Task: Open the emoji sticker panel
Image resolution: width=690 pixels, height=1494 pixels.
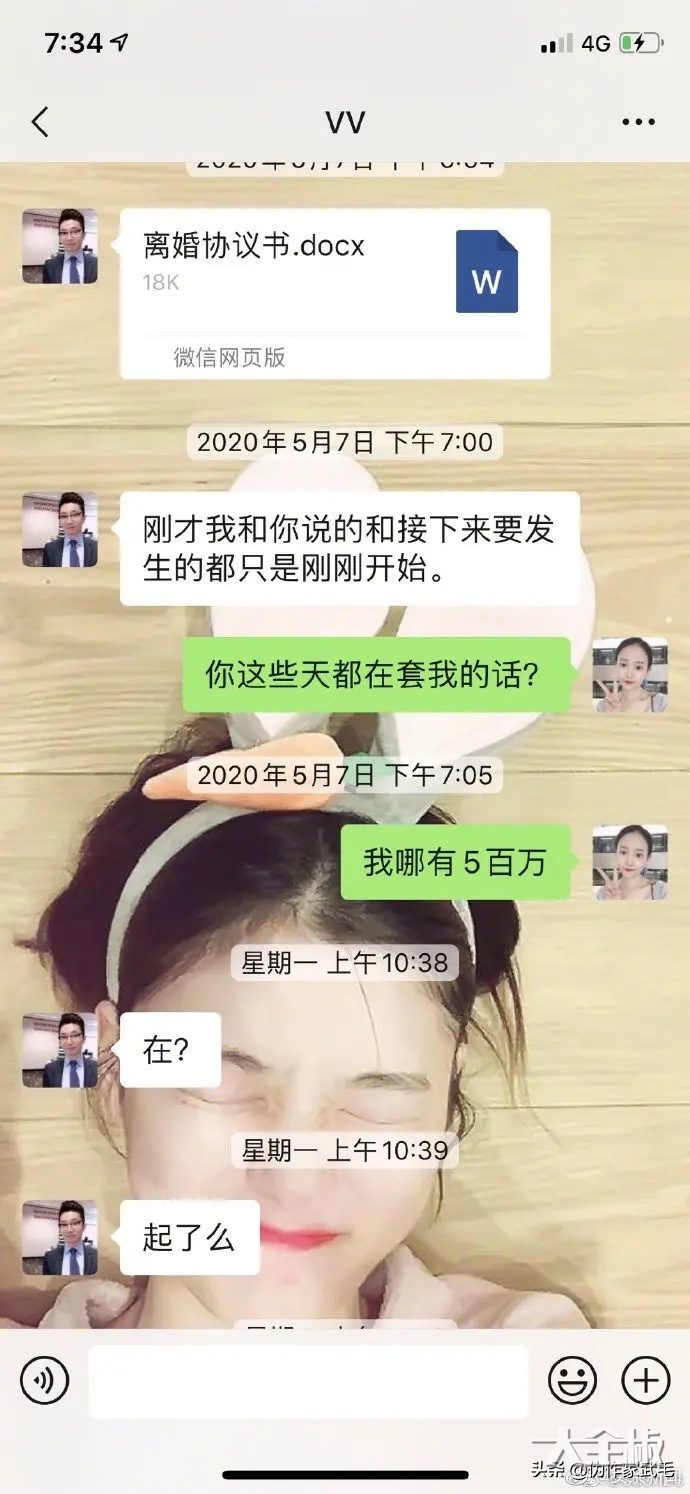Action: pos(572,1381)
